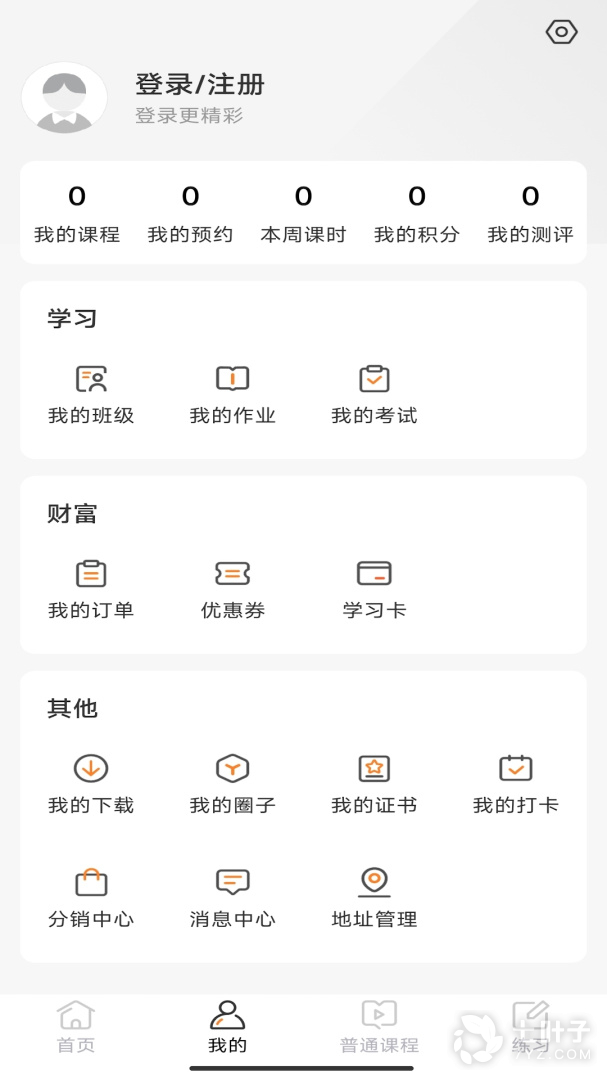This screenshot has height=1080, width=607.
Task: Open 我的打卡
Action: (515, 784)
